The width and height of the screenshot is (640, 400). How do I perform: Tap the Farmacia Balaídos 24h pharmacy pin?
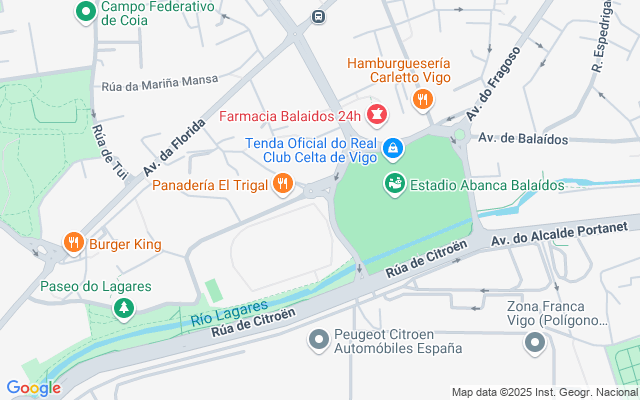coord(376,116)
